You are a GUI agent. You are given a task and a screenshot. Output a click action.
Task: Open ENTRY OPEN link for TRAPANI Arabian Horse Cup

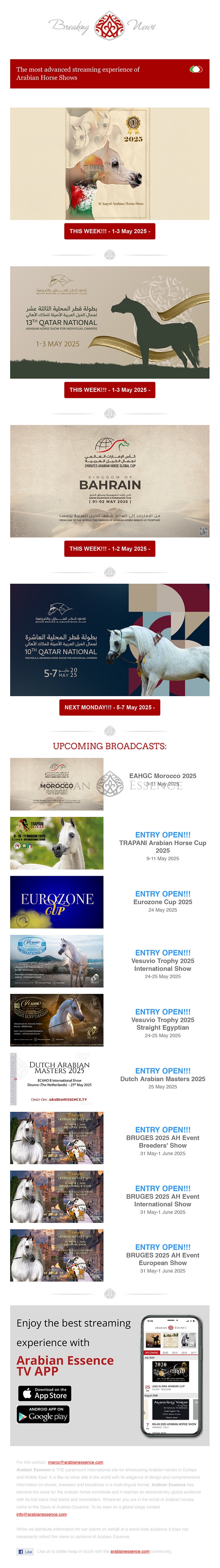tap(162, 835)
